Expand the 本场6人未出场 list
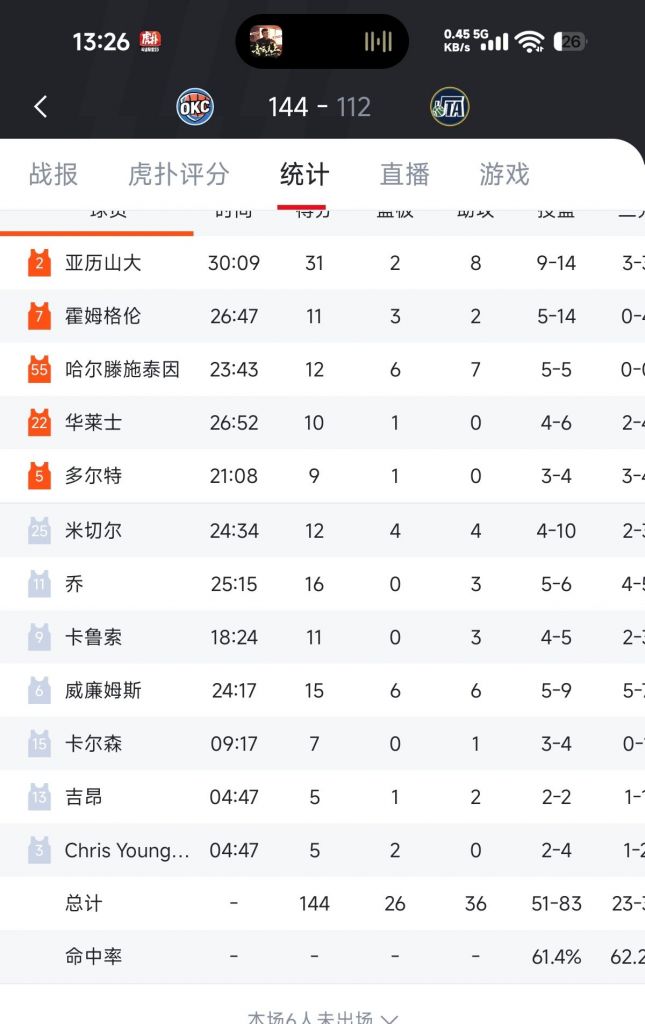This screenshot has width=645, height=1024. tap(322, 1014)
